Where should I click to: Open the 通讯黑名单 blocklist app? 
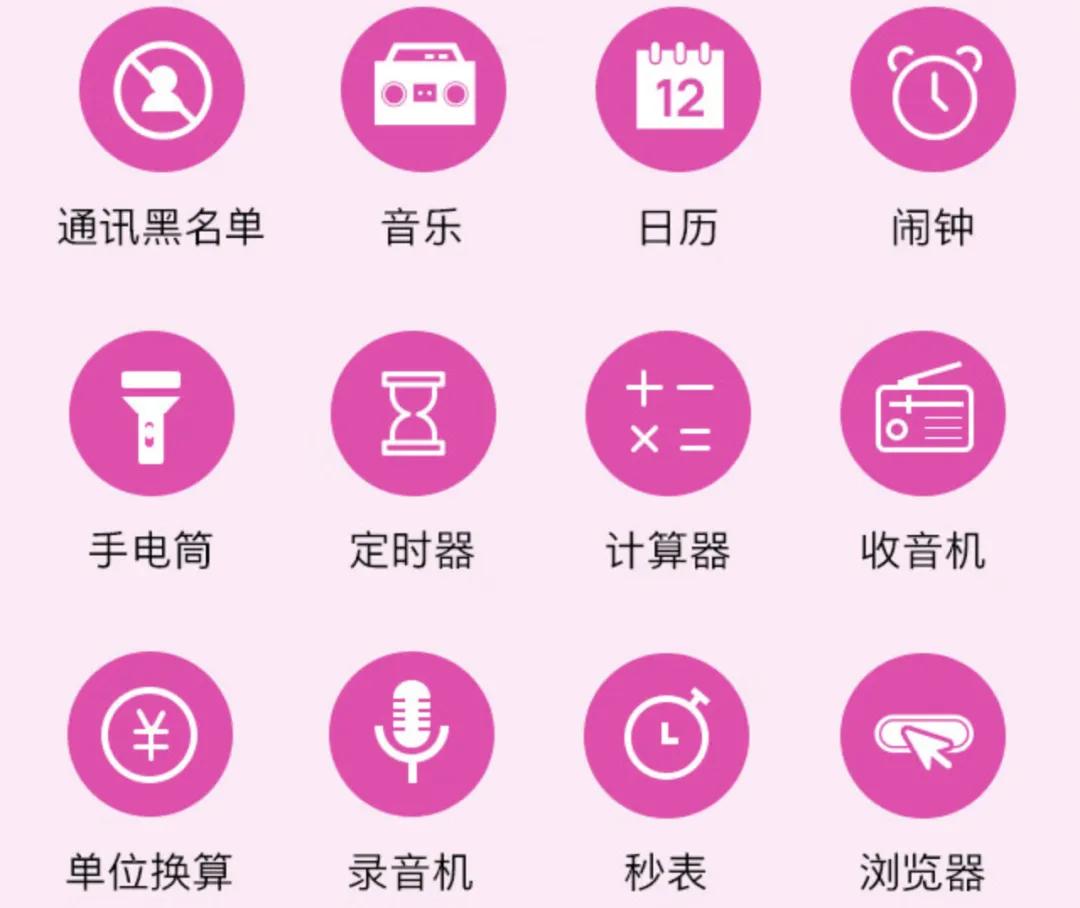162,90
